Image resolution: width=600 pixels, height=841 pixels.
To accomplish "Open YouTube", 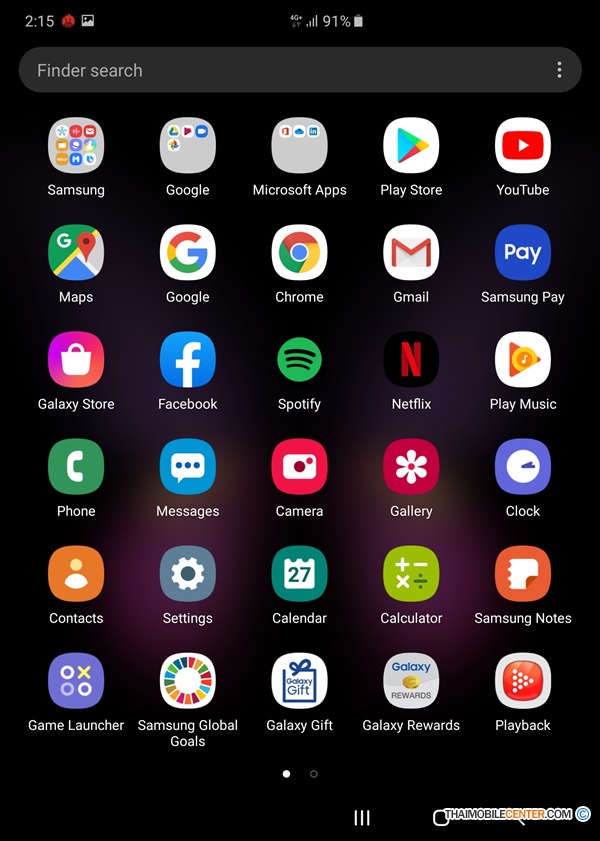I will (x=522, y=146).
